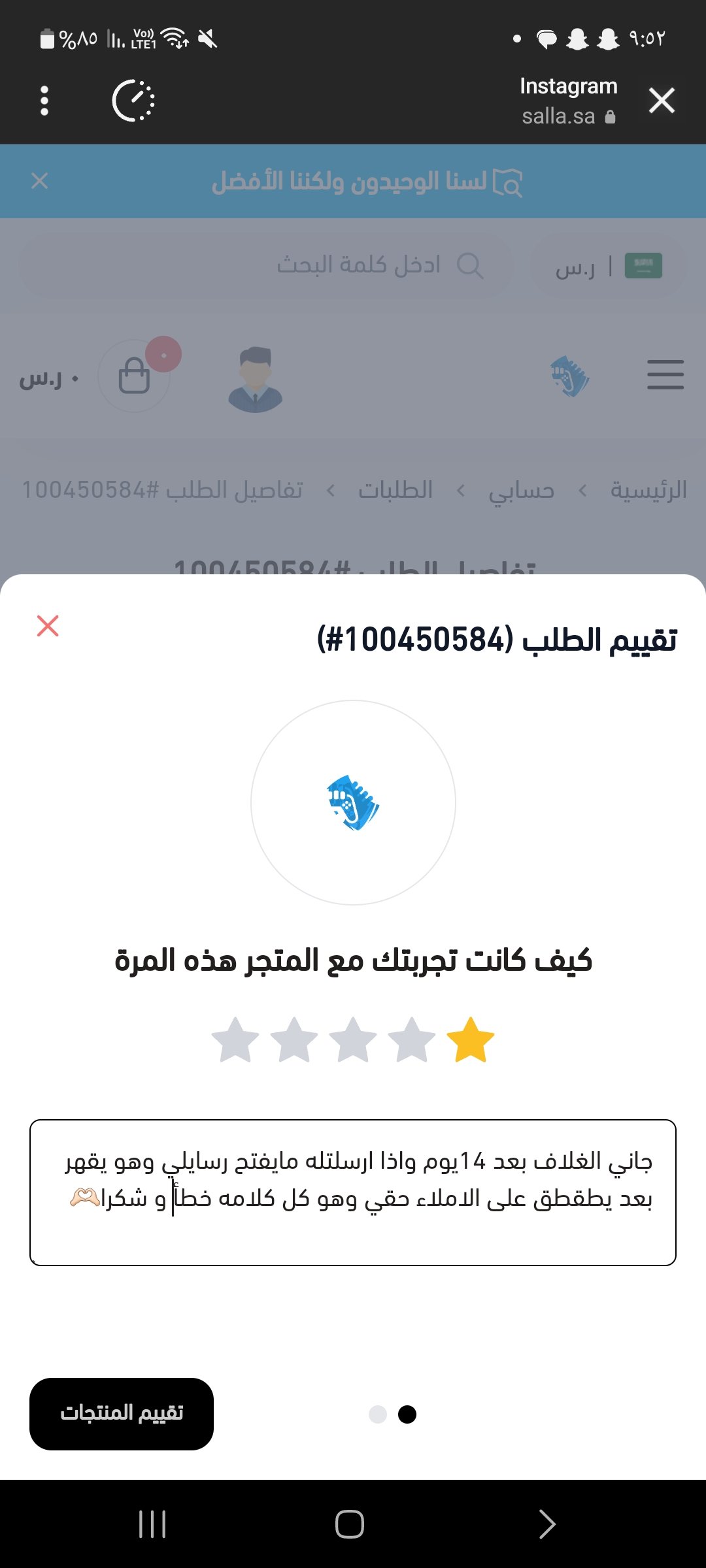The width and height of the screenshot is (706, 1568).
Task: Expand the hamburger navigation menu
Action: 665,376
